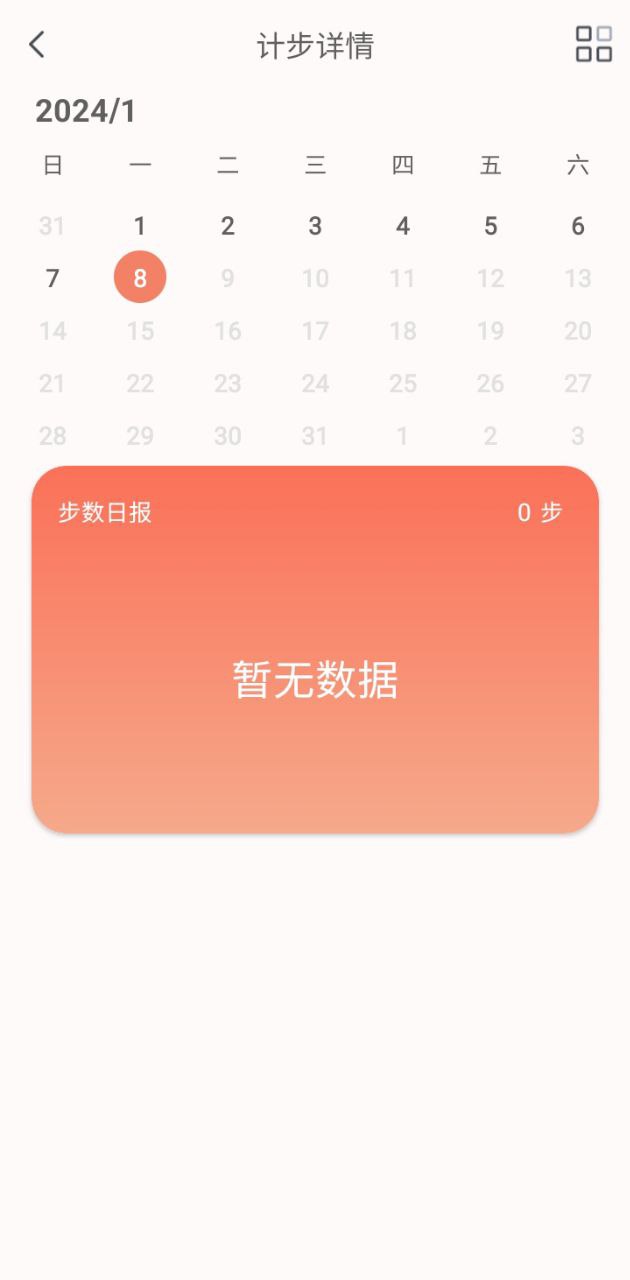Choose January 3 on the calendar
This screenshot has width=630, height=1280.
315,226
